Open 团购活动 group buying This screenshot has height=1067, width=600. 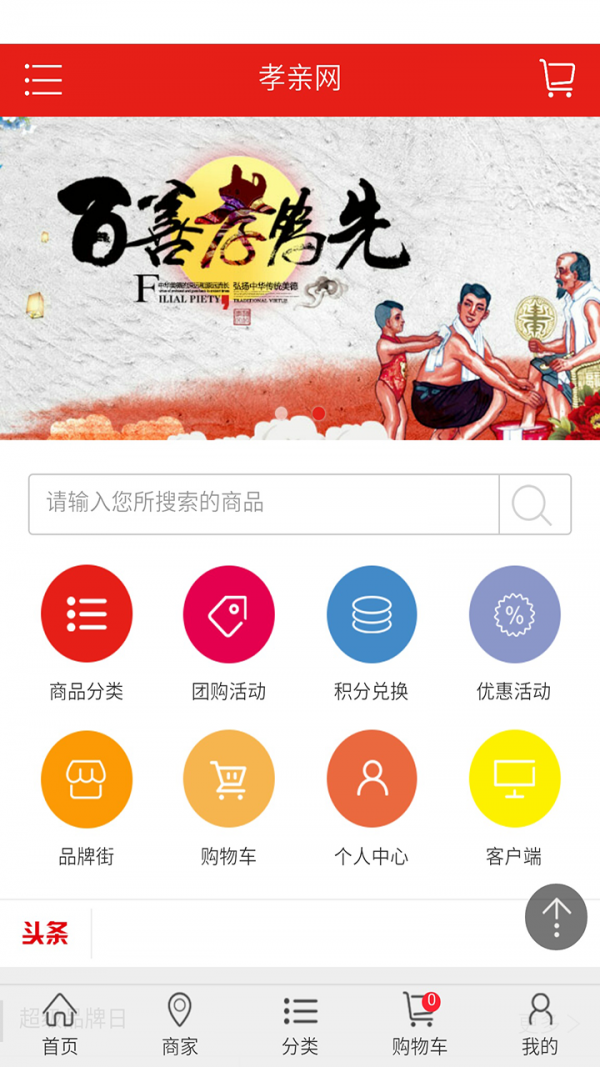(228, 614)
